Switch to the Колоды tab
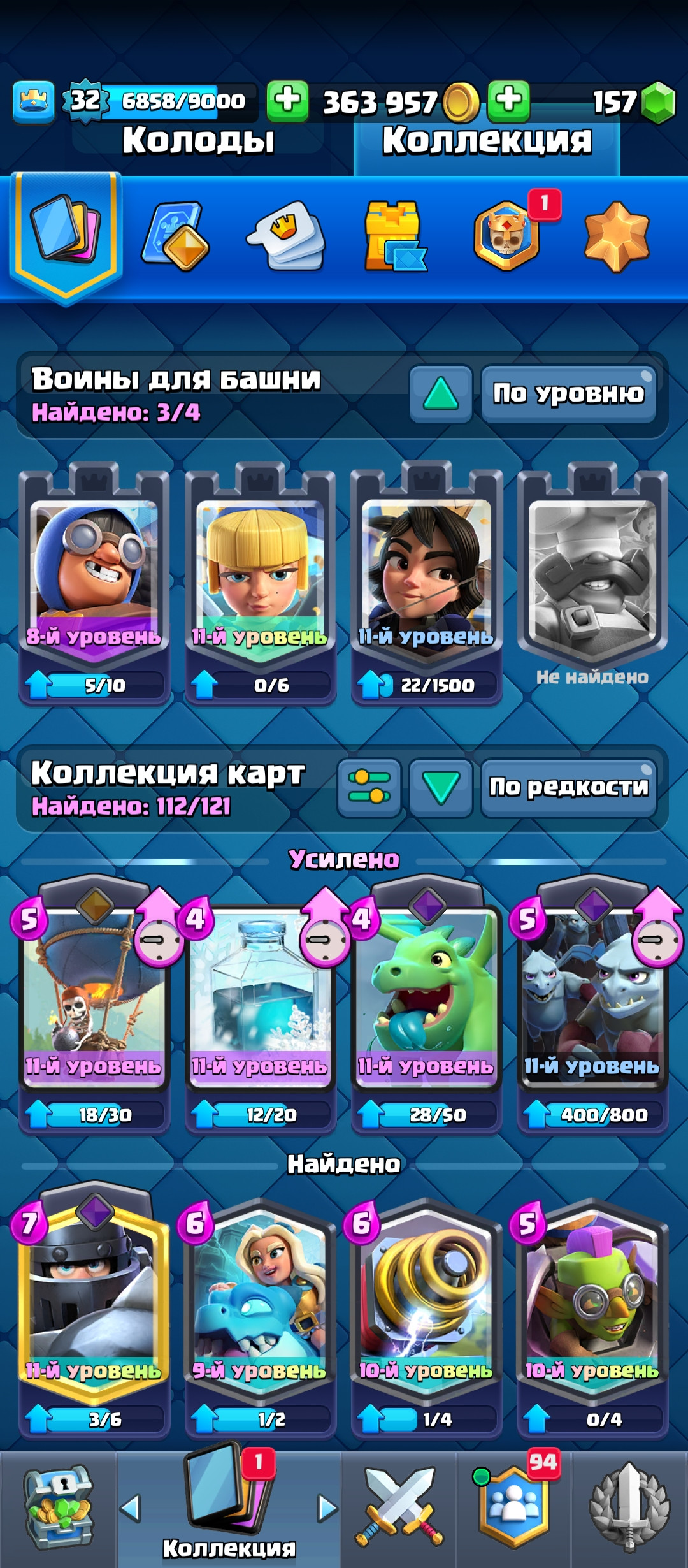Viewport: 688px width, 1568px height. coord(198,140)
